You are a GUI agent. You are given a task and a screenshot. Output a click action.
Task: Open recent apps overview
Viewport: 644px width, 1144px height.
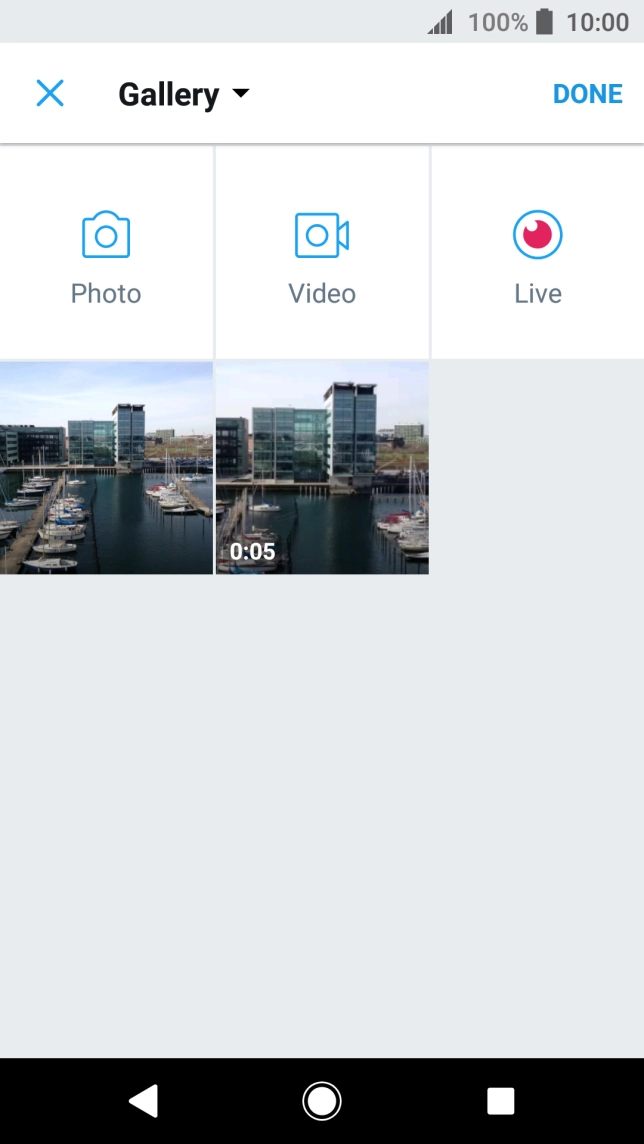pyautogui.click(x=500, y=1101)
